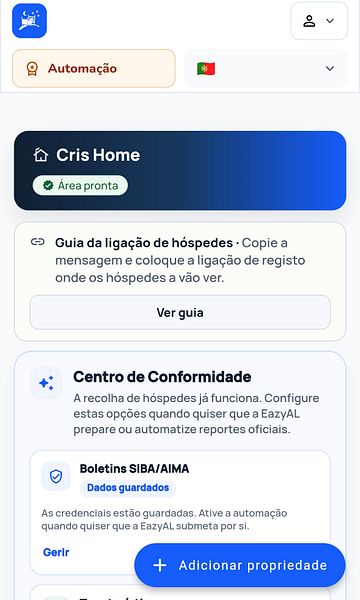The width and height of the screenshot is (360, 600).
Task: Tap Gerir under Boletins SIBA/AIMA
Action: [x=56, y=552]
